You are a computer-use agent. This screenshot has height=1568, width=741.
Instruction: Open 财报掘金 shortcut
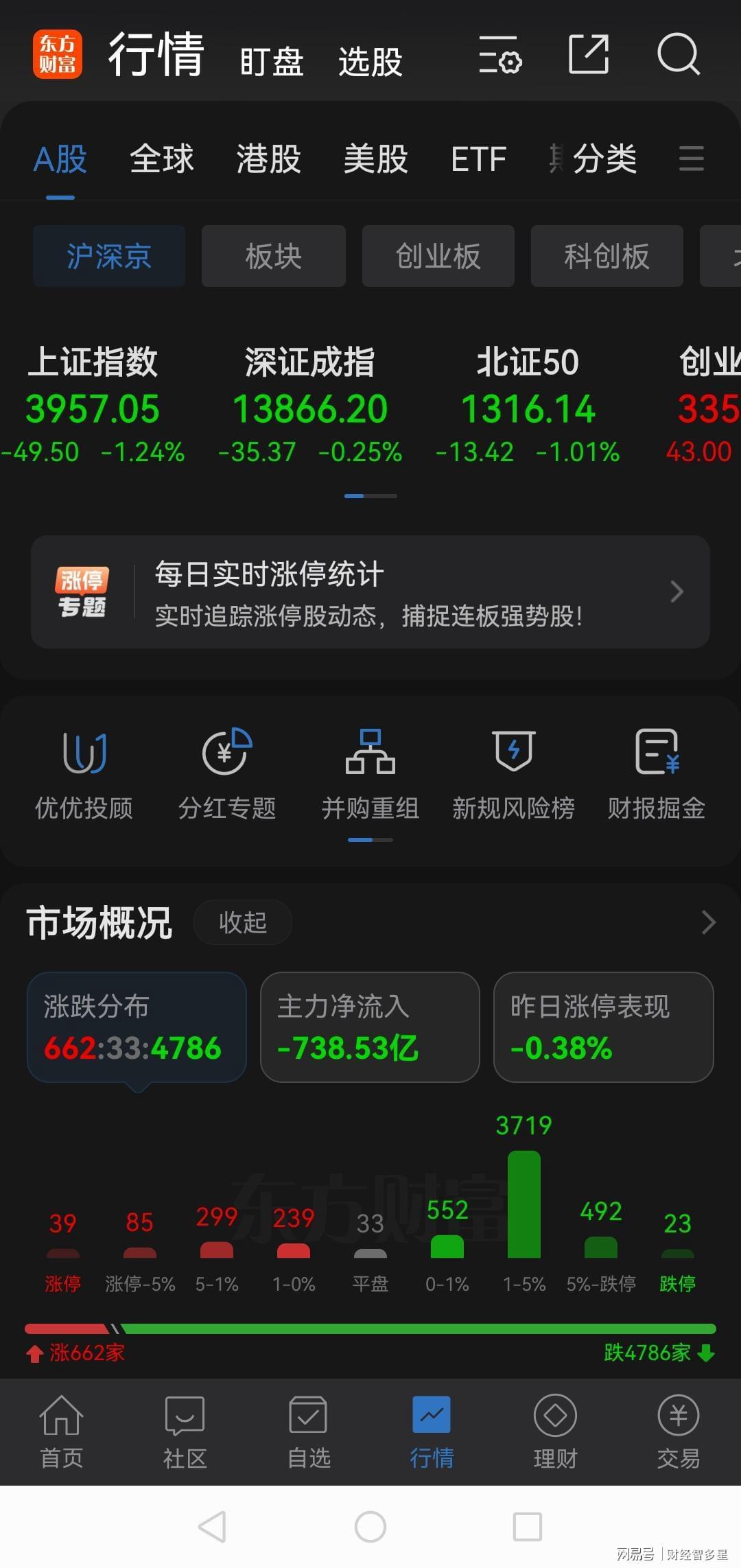click(x=656, y=774)
